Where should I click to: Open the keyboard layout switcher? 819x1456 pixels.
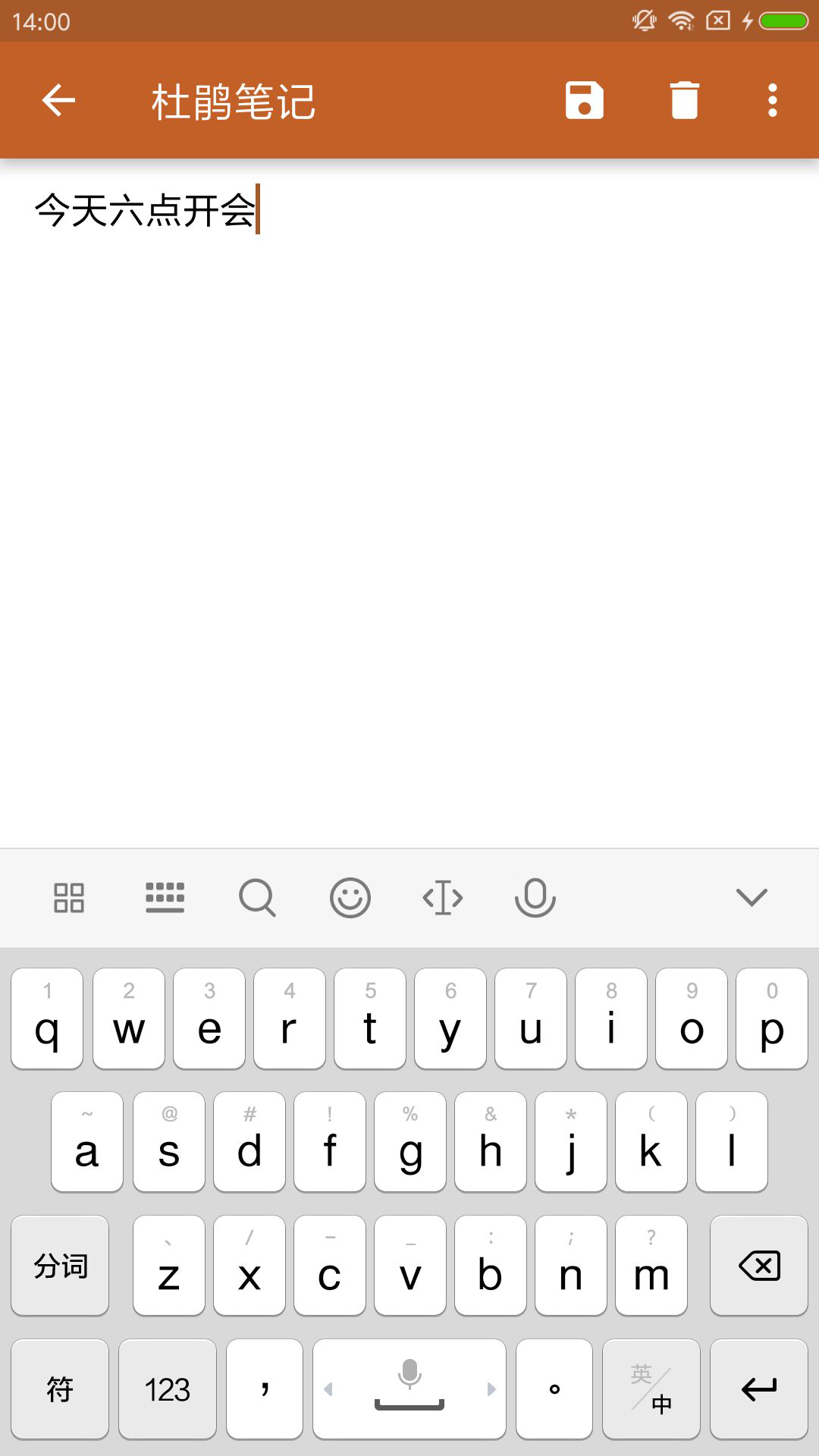tap(165, 898)
